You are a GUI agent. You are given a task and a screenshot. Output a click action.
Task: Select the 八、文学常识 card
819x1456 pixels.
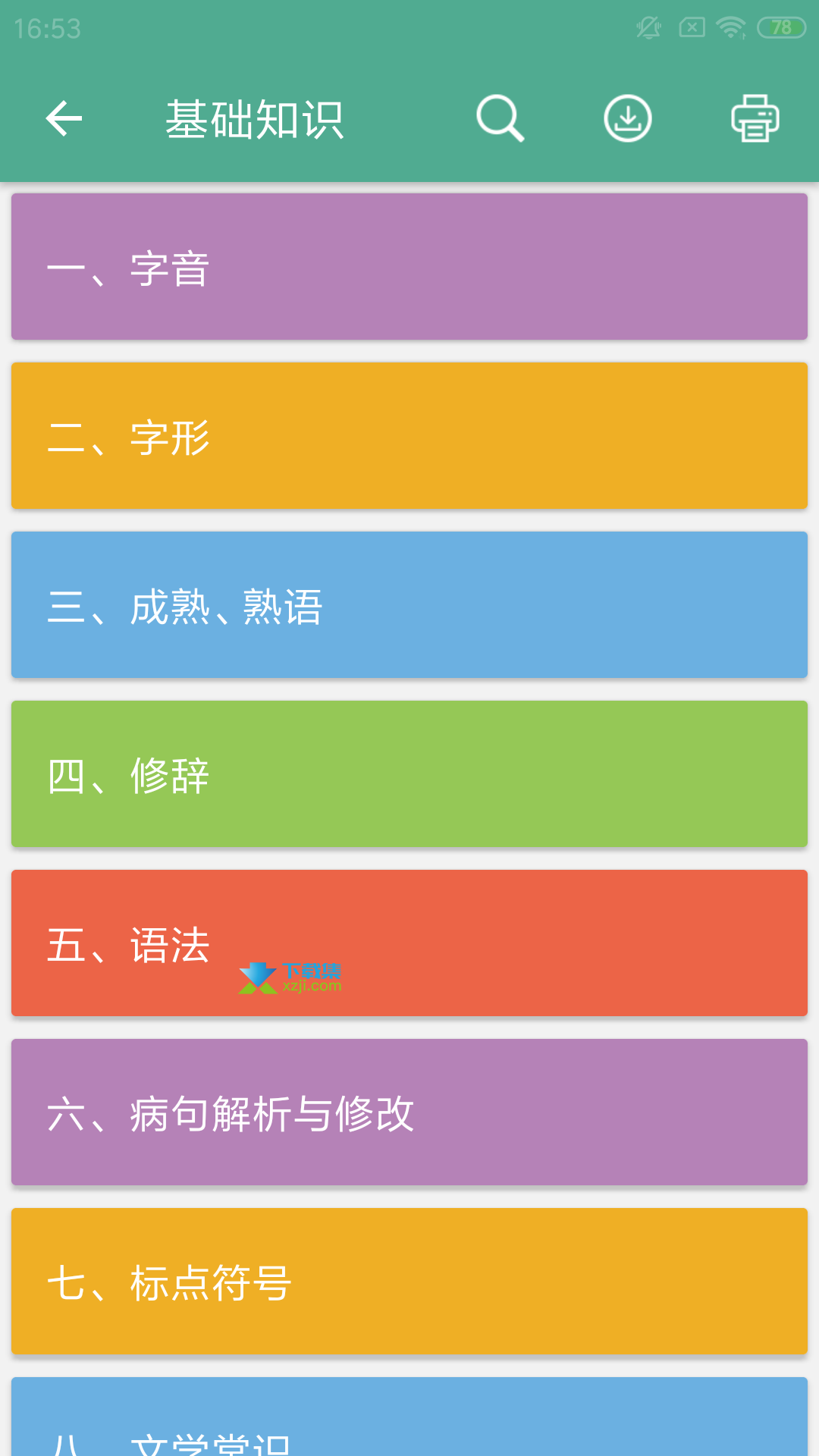coord(409,1417)
